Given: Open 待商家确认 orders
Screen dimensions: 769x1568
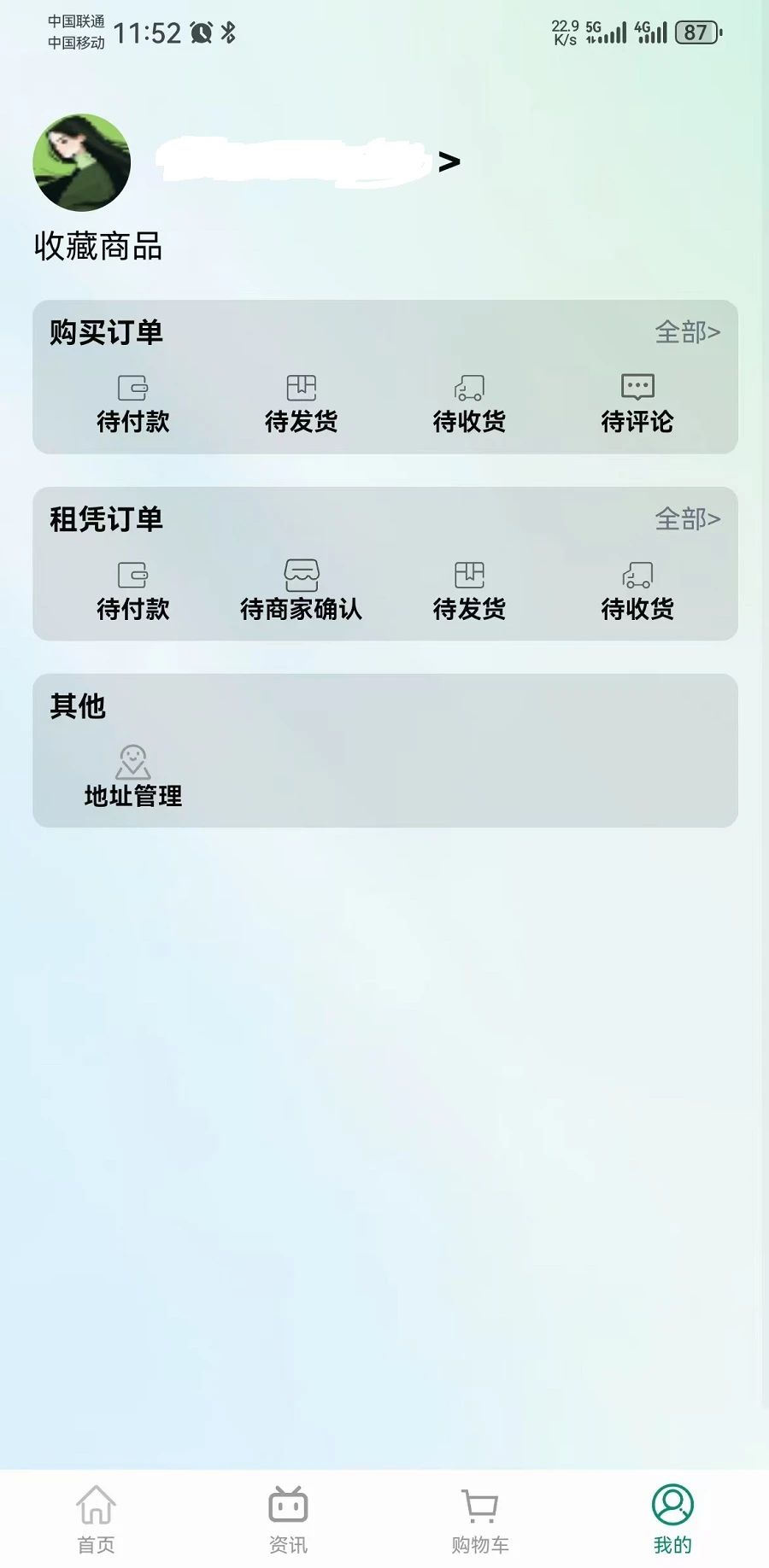Looking at the screenshot, I should (301, 591).
